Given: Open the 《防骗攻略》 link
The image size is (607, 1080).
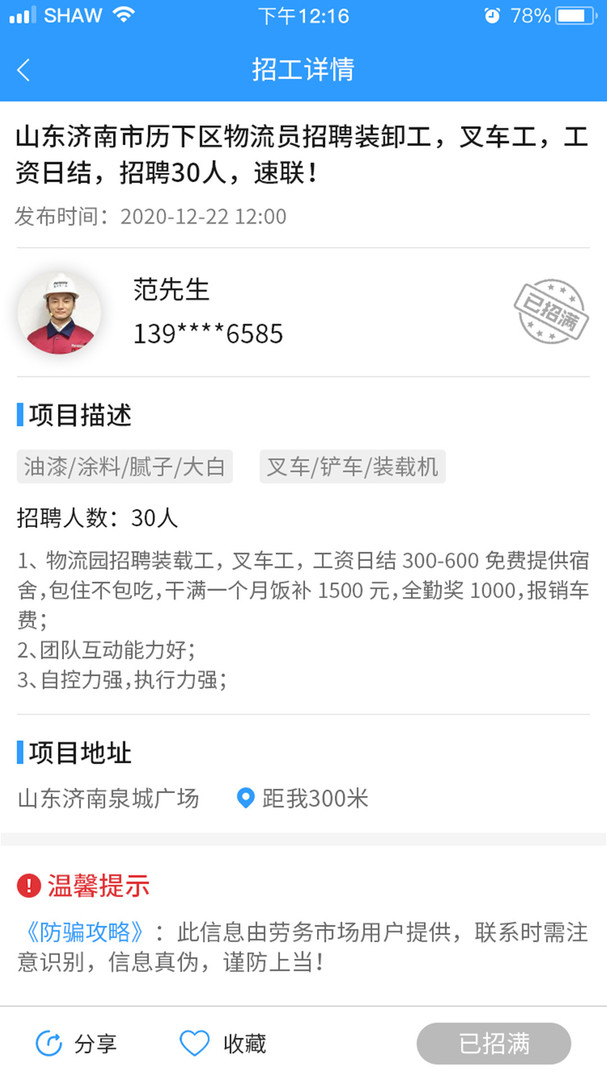Looking at the screenshot, I should (83, 932).
